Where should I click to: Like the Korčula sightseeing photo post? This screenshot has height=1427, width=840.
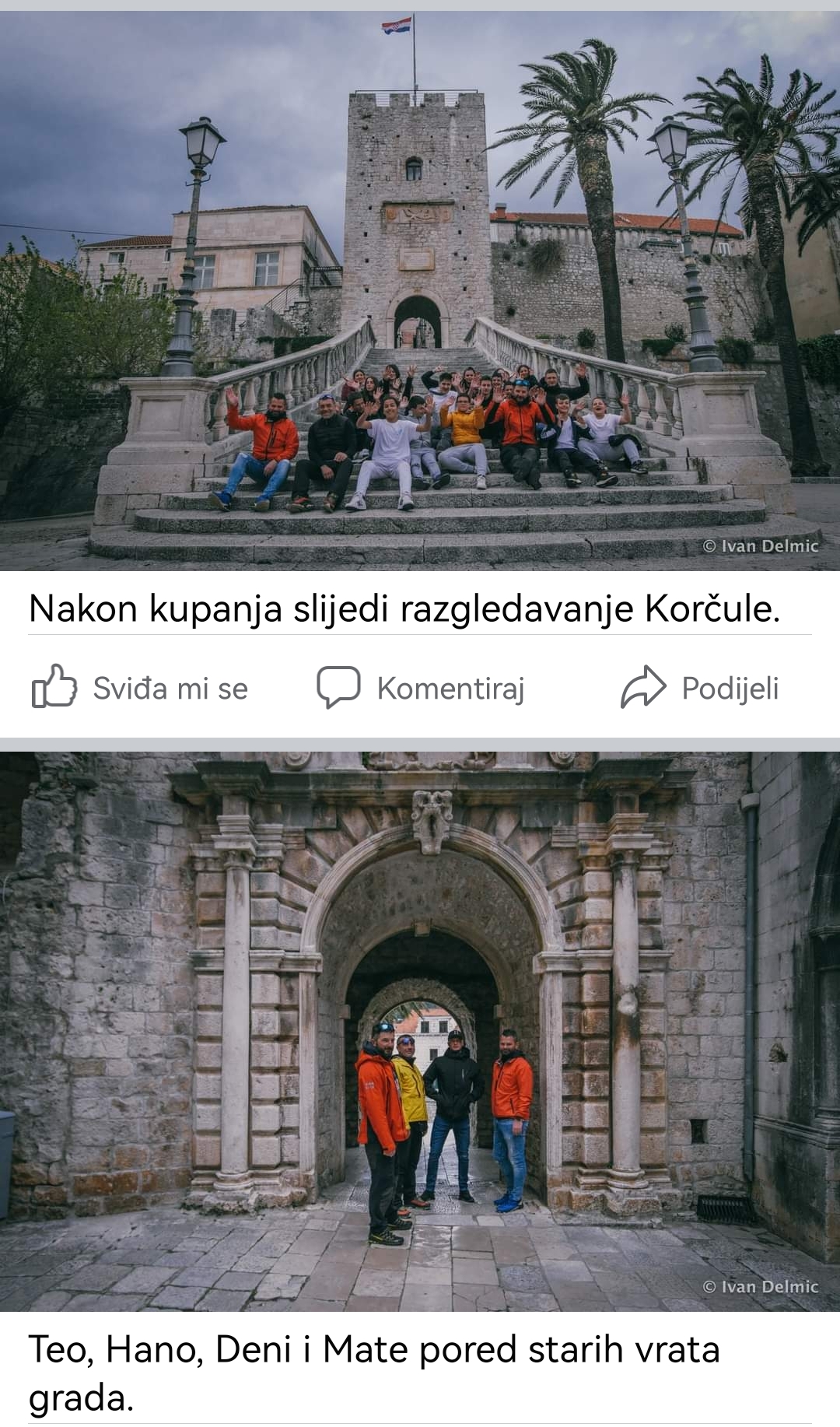pyautogui.click(x=140, y=688)
